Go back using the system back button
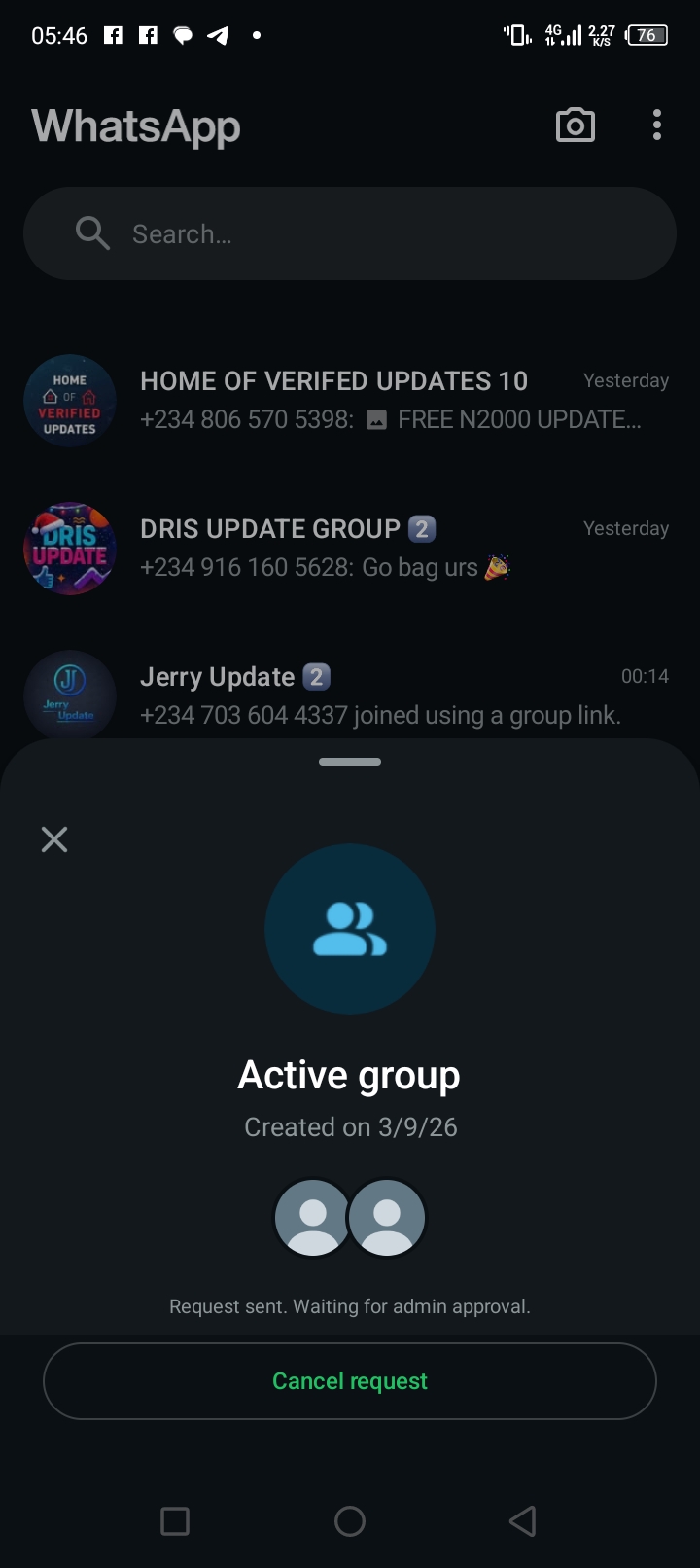 (523, 1521)
